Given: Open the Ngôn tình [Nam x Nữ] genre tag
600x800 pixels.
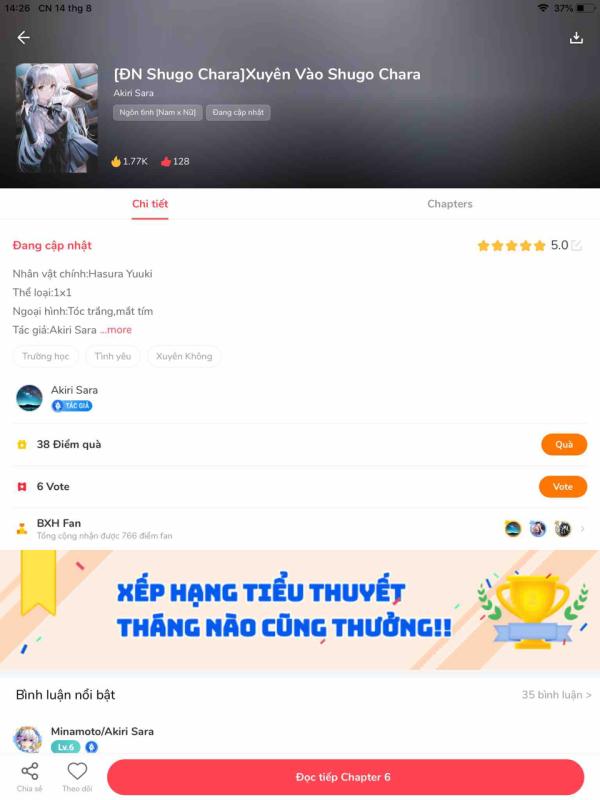Looking at the screenshot, I should tap(157, 113).
